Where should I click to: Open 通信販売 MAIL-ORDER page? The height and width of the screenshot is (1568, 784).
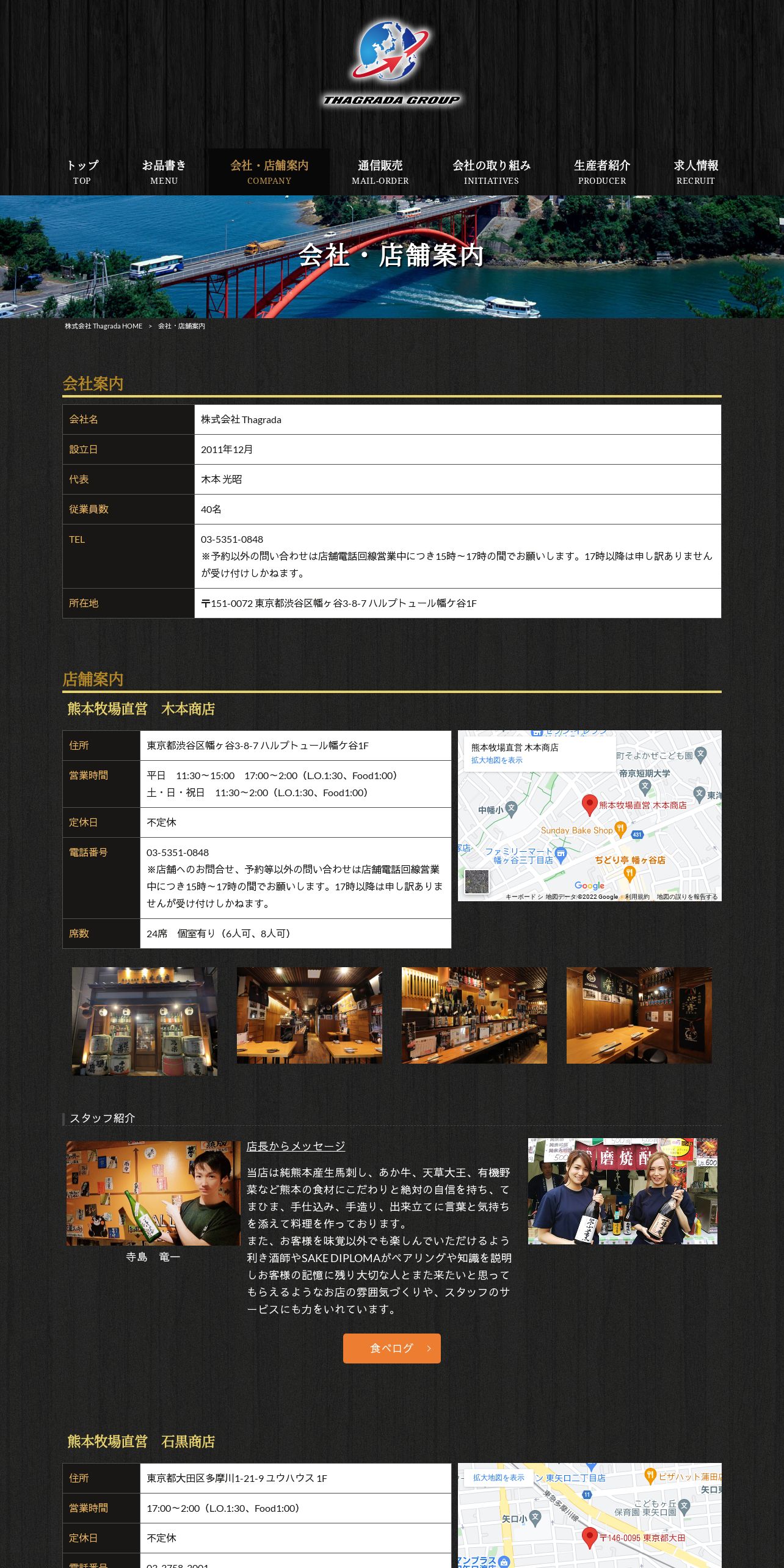[x=380, y=172]
